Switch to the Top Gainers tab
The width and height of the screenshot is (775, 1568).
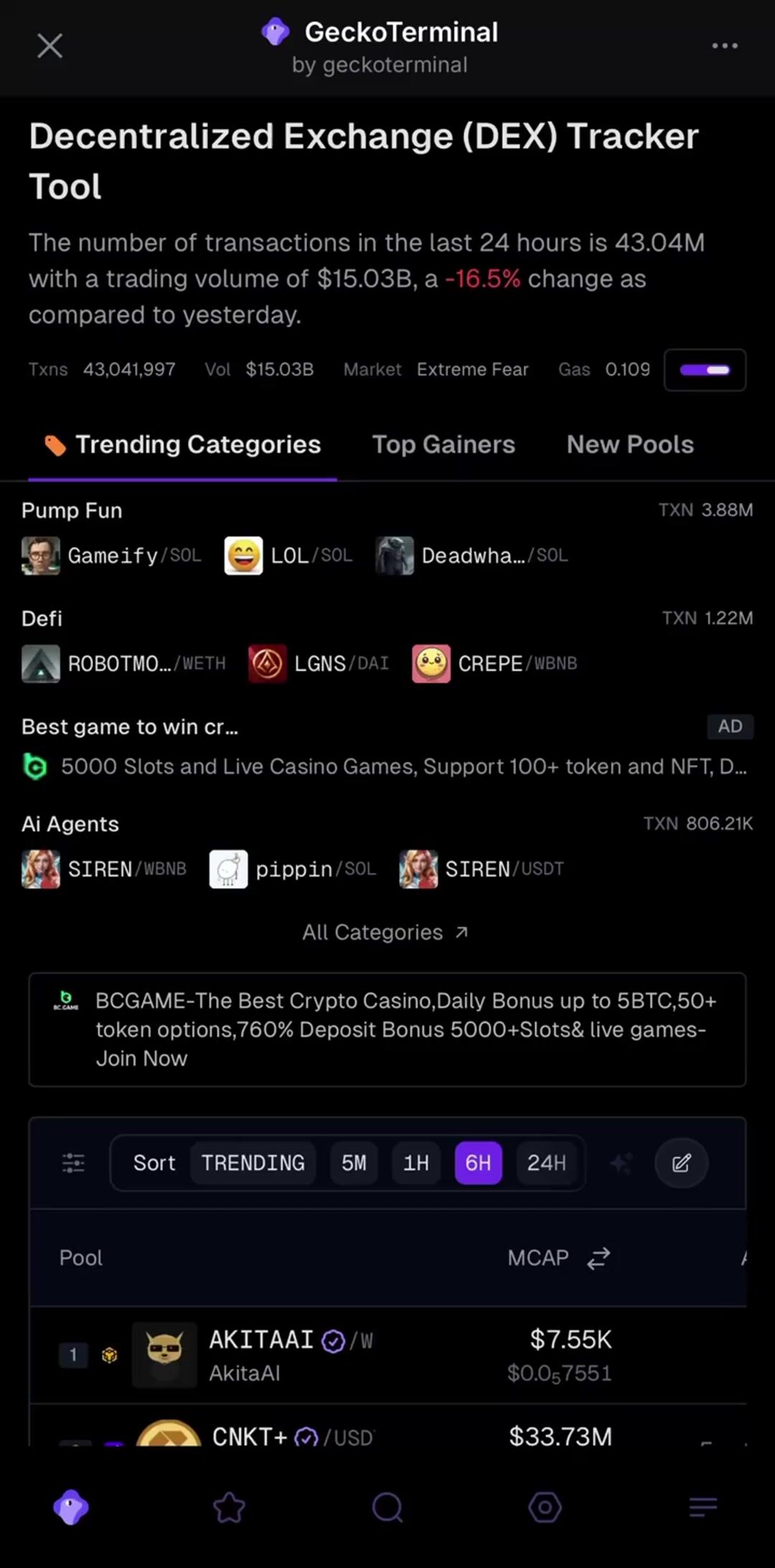point(443,445)
